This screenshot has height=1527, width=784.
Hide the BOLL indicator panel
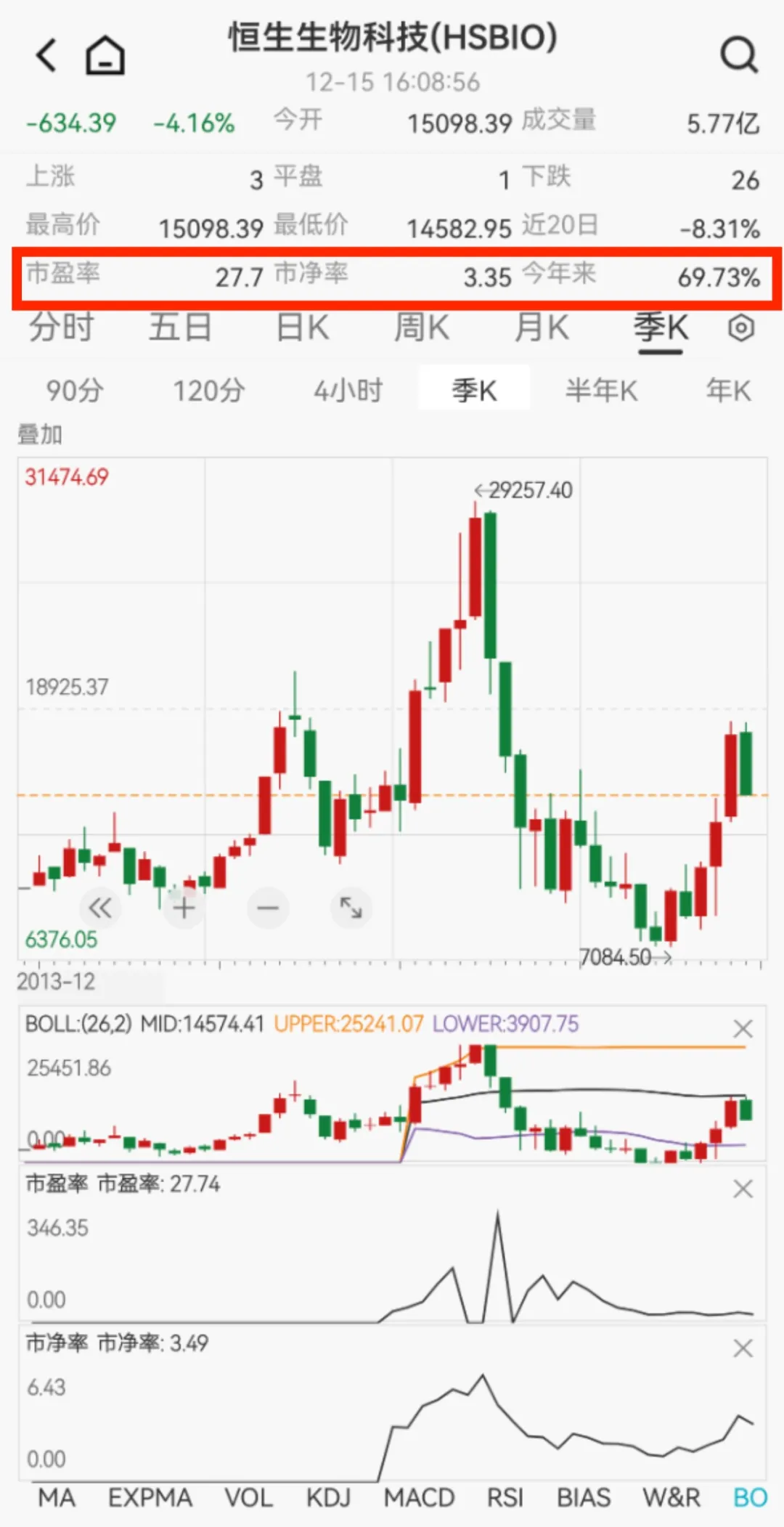click(x=743, y=1029)
